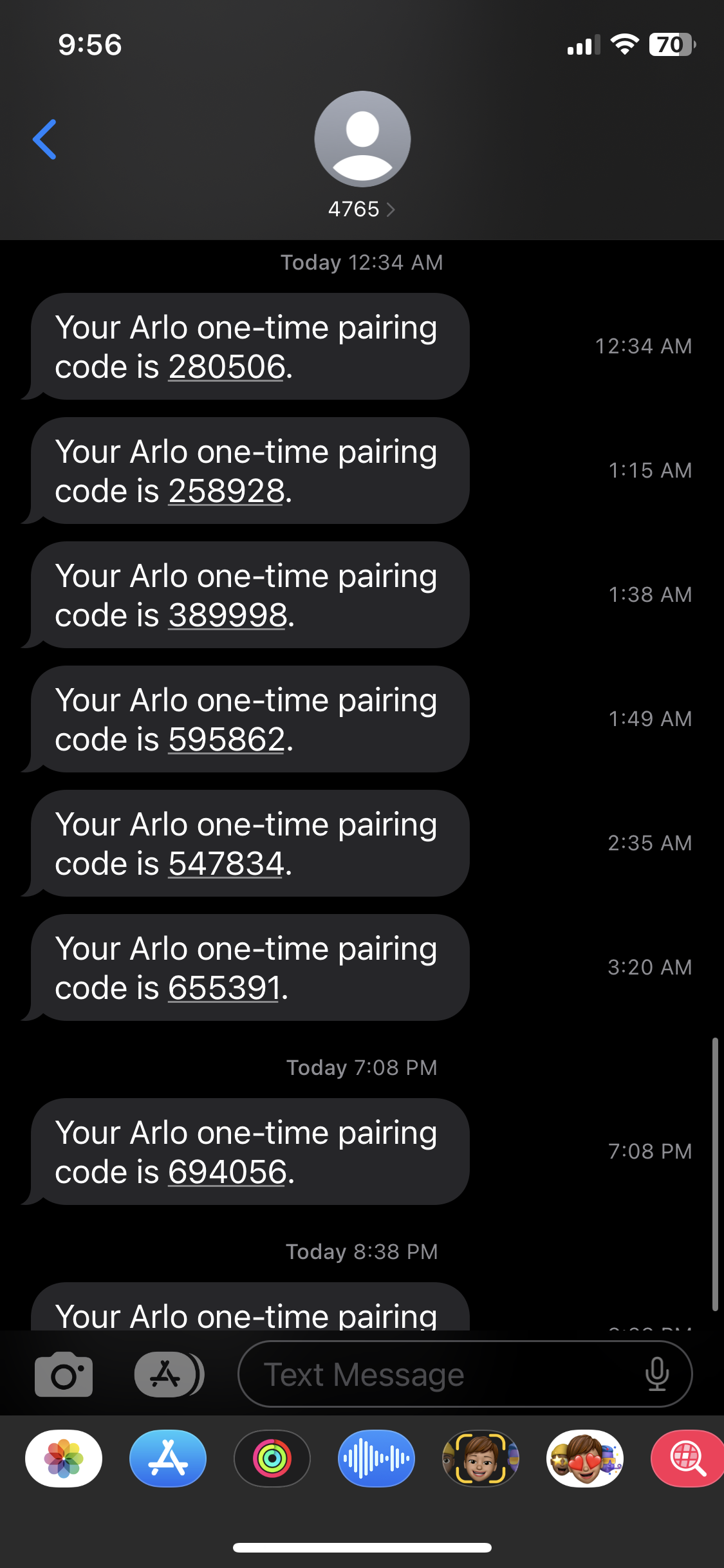The image size is (724, 1568).
Task: Tap the pairing code 389998 link
Action: pos(227,616)
